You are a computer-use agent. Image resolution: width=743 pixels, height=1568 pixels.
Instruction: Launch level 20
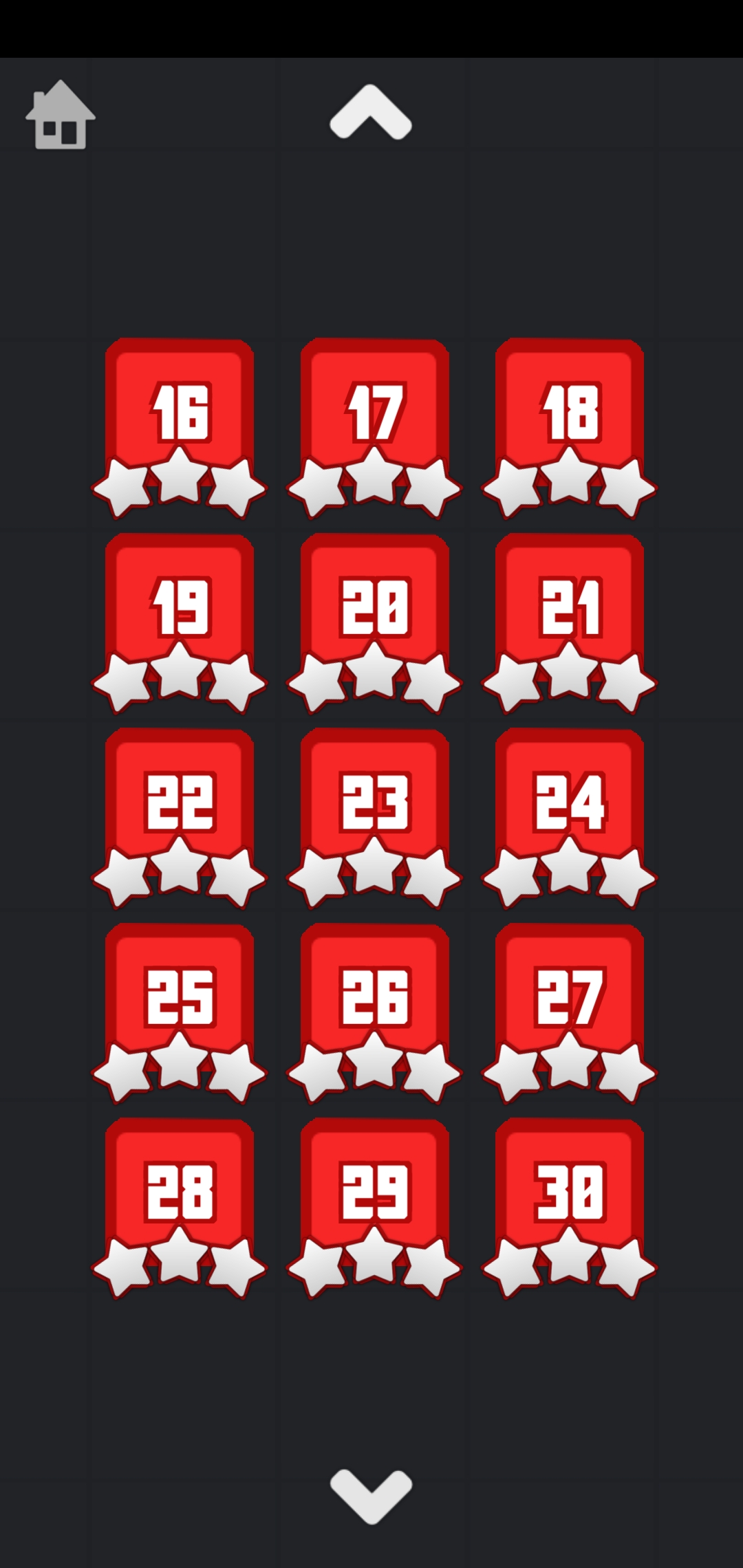click(374, 607)
